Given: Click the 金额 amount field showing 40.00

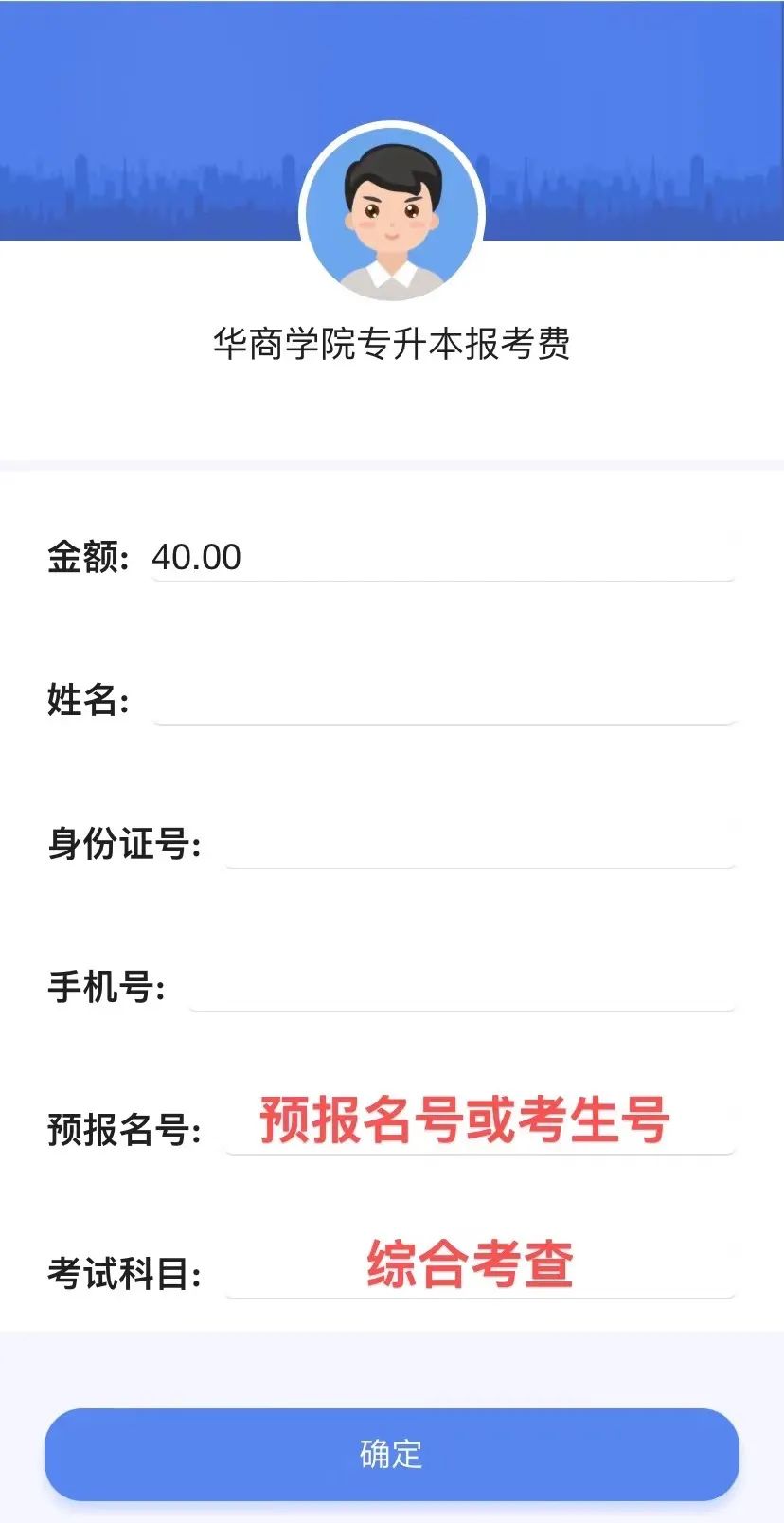Looking at the screenshot, I should [x=445, y=559].
